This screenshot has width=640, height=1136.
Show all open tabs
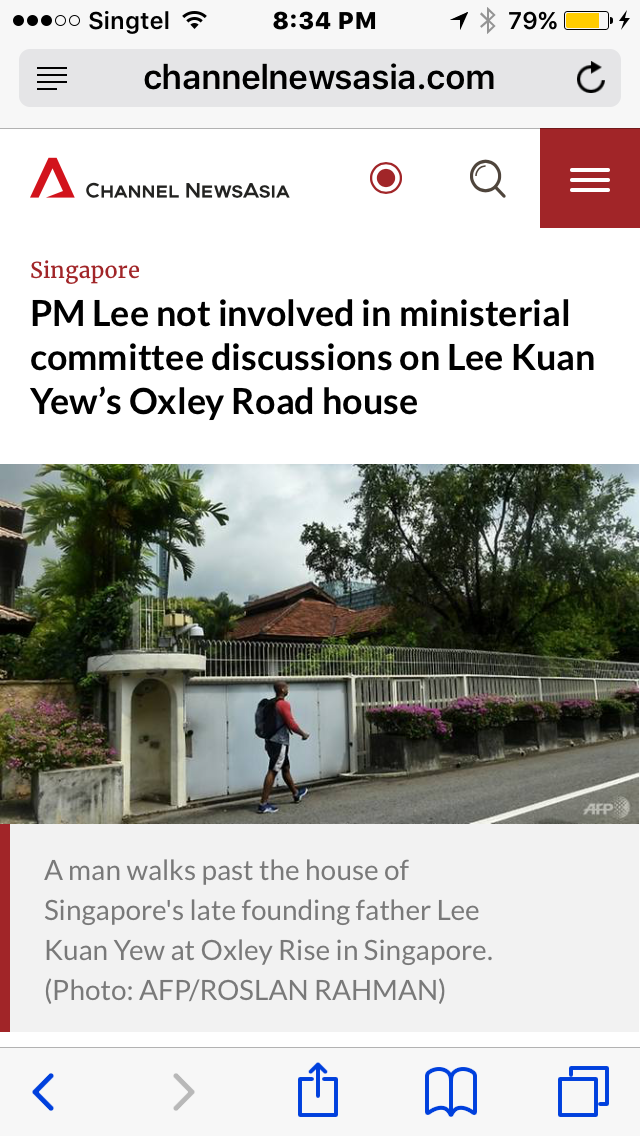(x=583, y=1091)
